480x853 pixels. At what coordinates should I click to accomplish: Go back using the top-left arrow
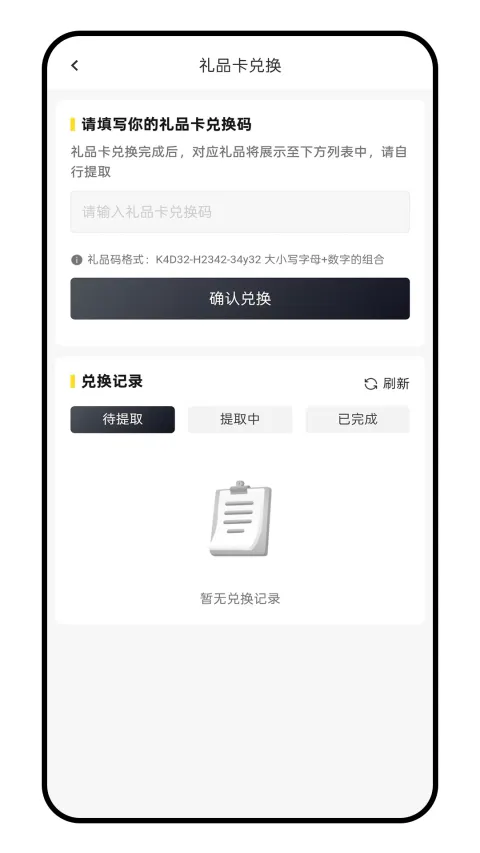[75, 65]
